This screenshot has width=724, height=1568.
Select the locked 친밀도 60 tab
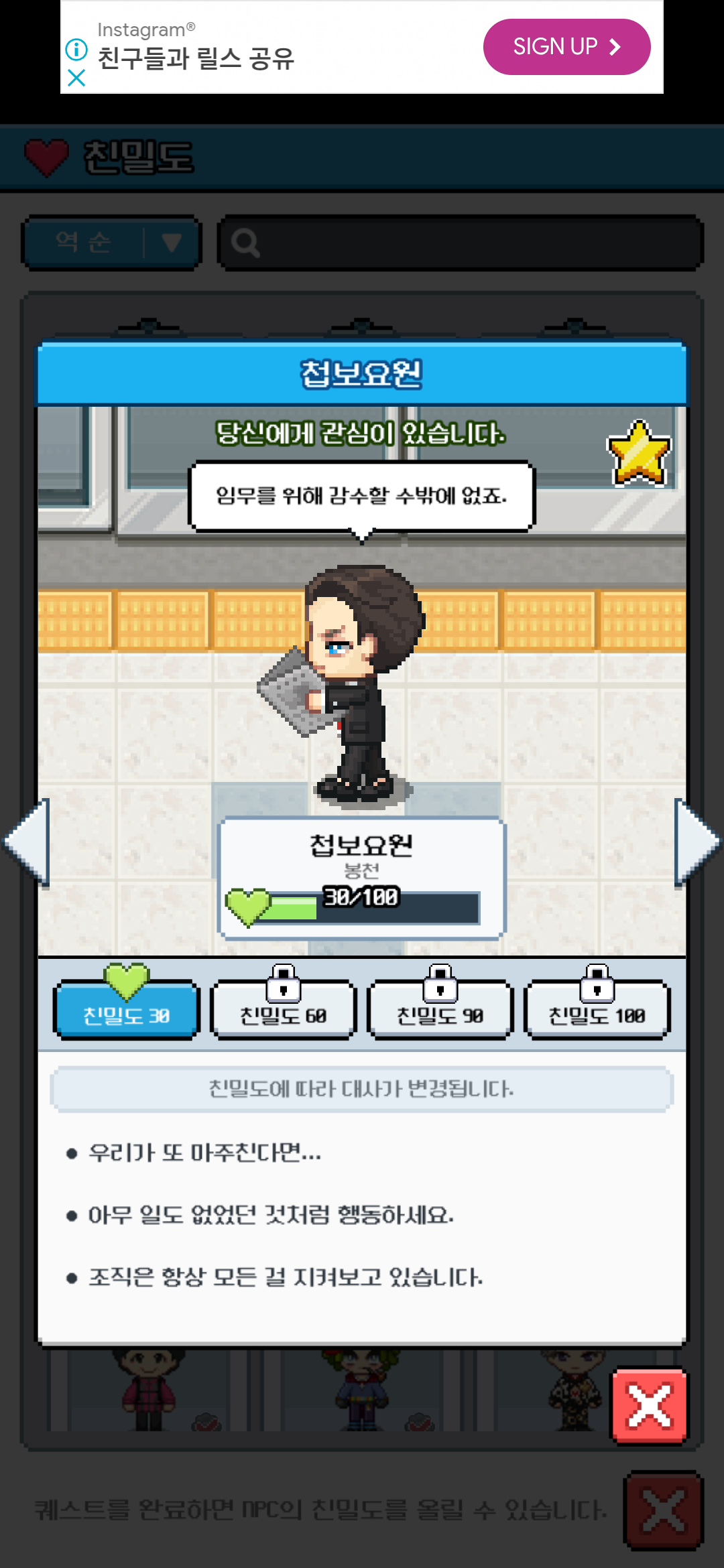pyautogui.click(x=283, y=1010)
